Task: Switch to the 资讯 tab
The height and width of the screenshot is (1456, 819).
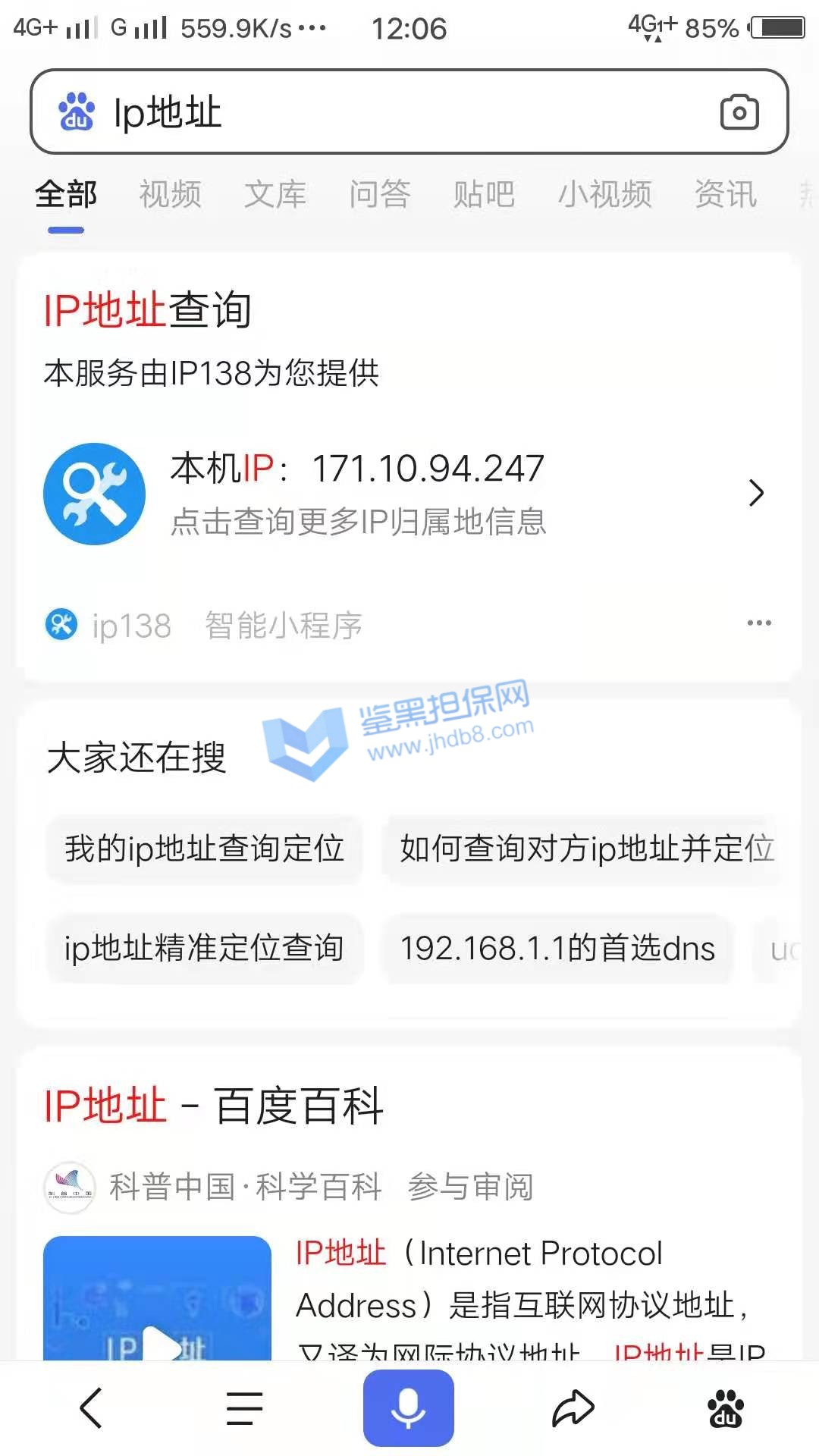Action: [x=726, y=194]
